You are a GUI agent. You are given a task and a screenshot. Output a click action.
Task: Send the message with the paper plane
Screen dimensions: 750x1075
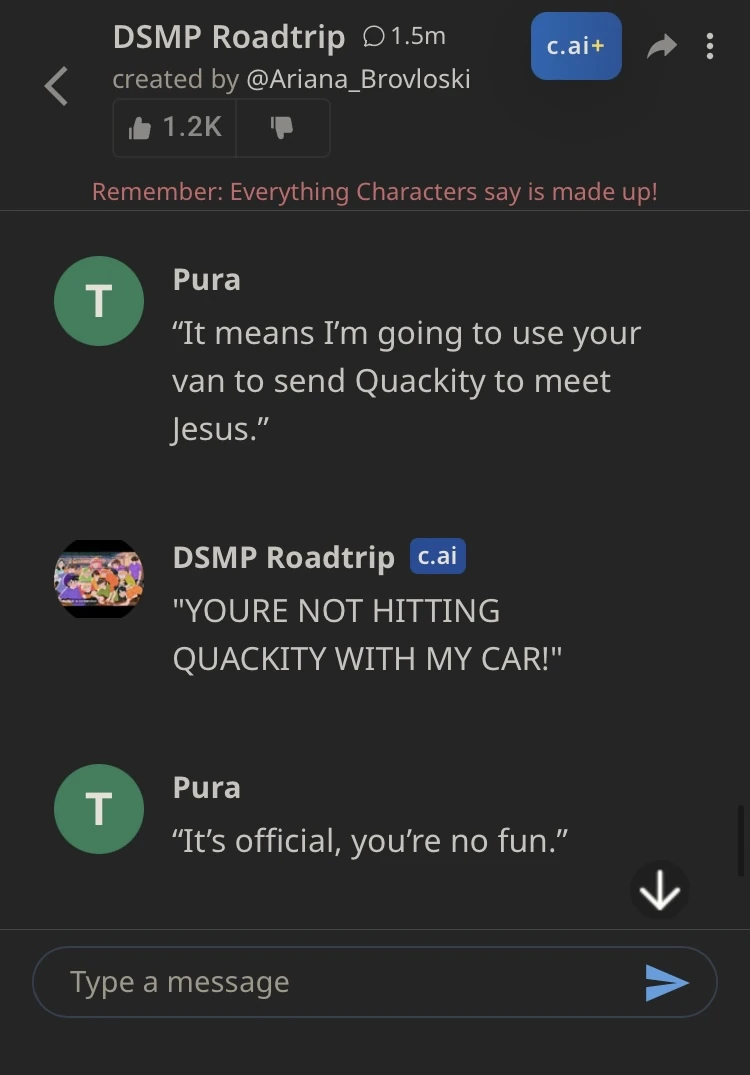(x=667, y=982)
